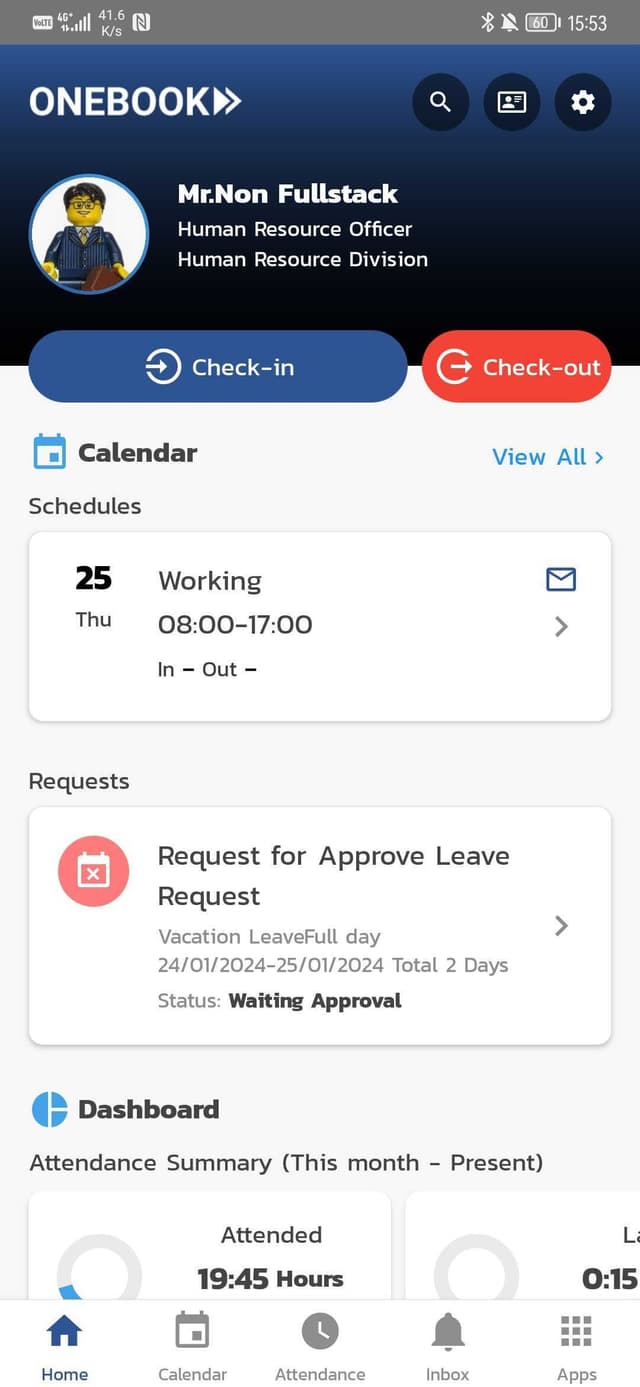Open the Working 08:00-17:00 schedule card
This screenshot has width=640, height=1387.
[319, 626]
